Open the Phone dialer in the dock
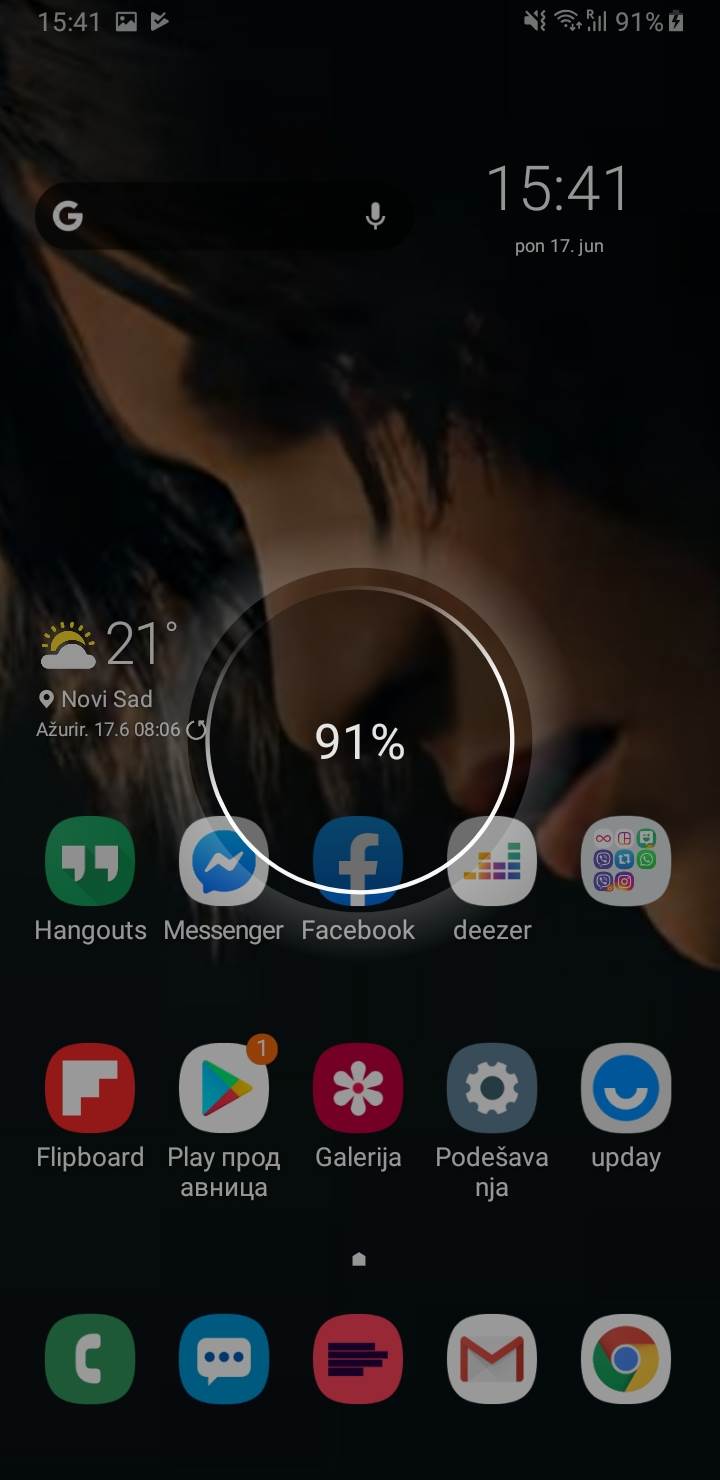This screenshot has height=1480, width=720. (x=90, y=1359)
